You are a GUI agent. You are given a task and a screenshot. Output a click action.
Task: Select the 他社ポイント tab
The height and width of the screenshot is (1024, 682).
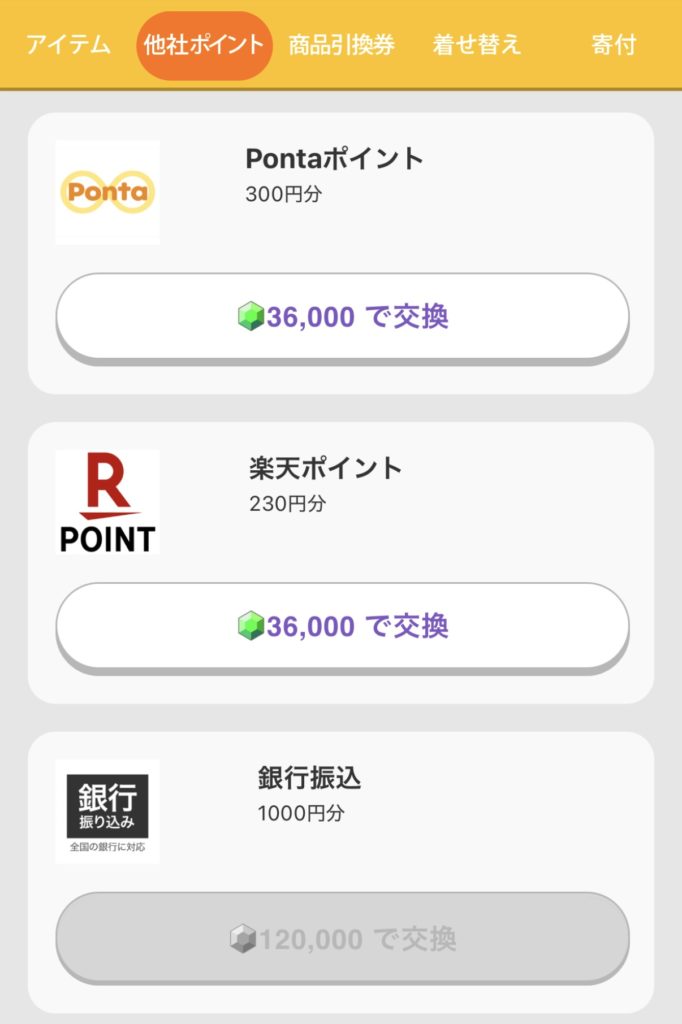(204, 45)
